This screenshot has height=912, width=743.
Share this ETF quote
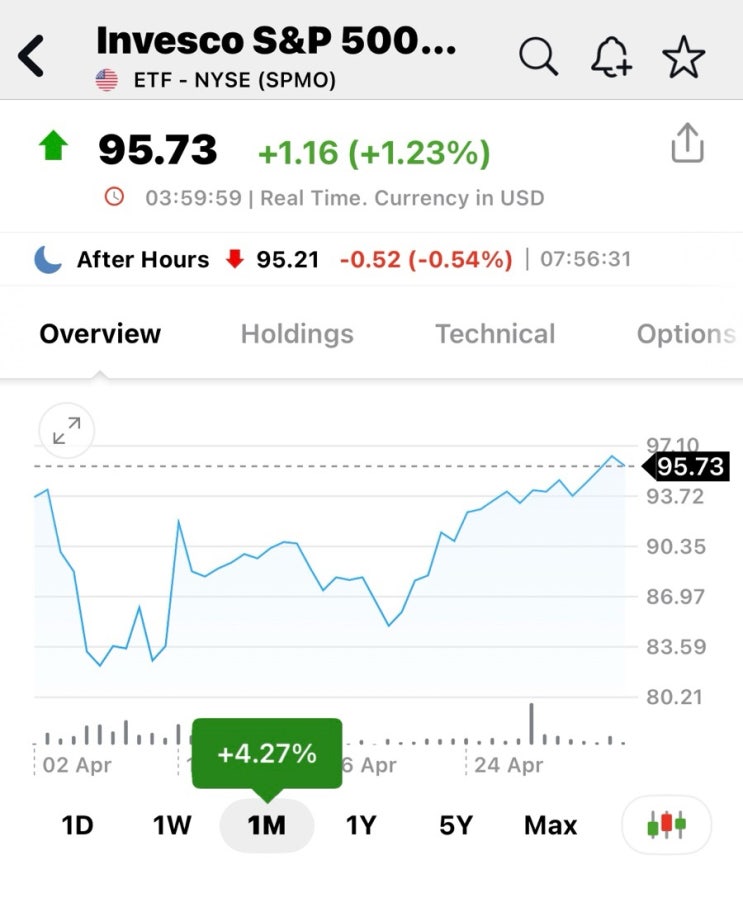coord(687,144)
